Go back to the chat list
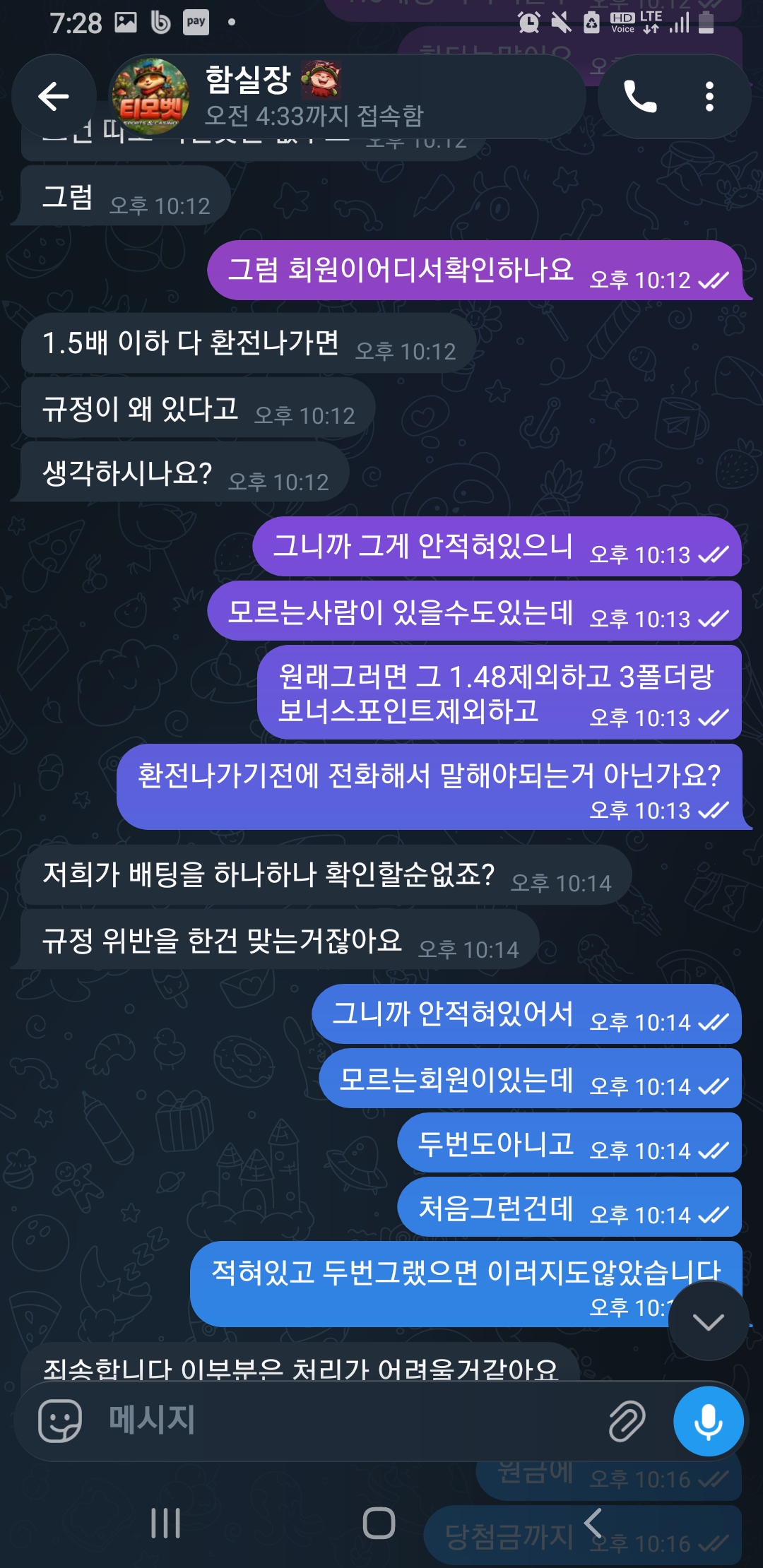 pos(54,97)
